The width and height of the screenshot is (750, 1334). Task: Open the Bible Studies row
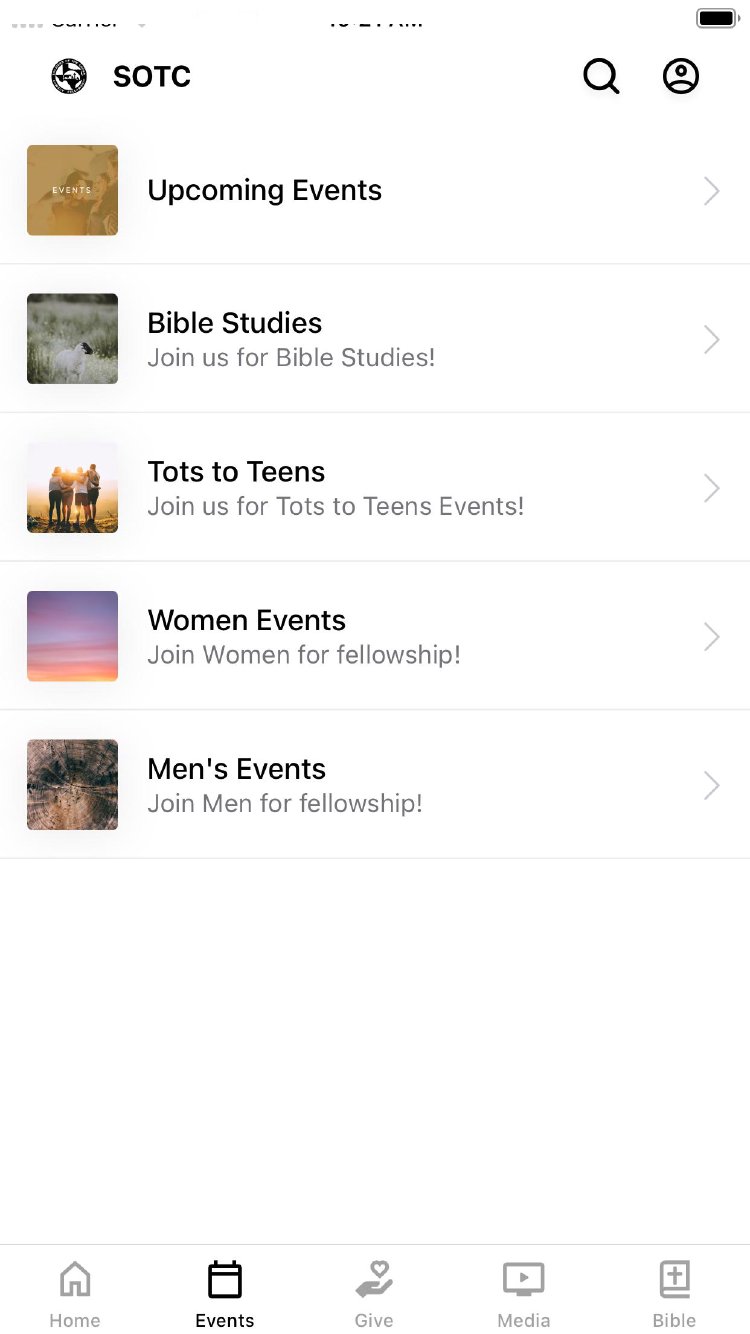(x=375, y=339)
